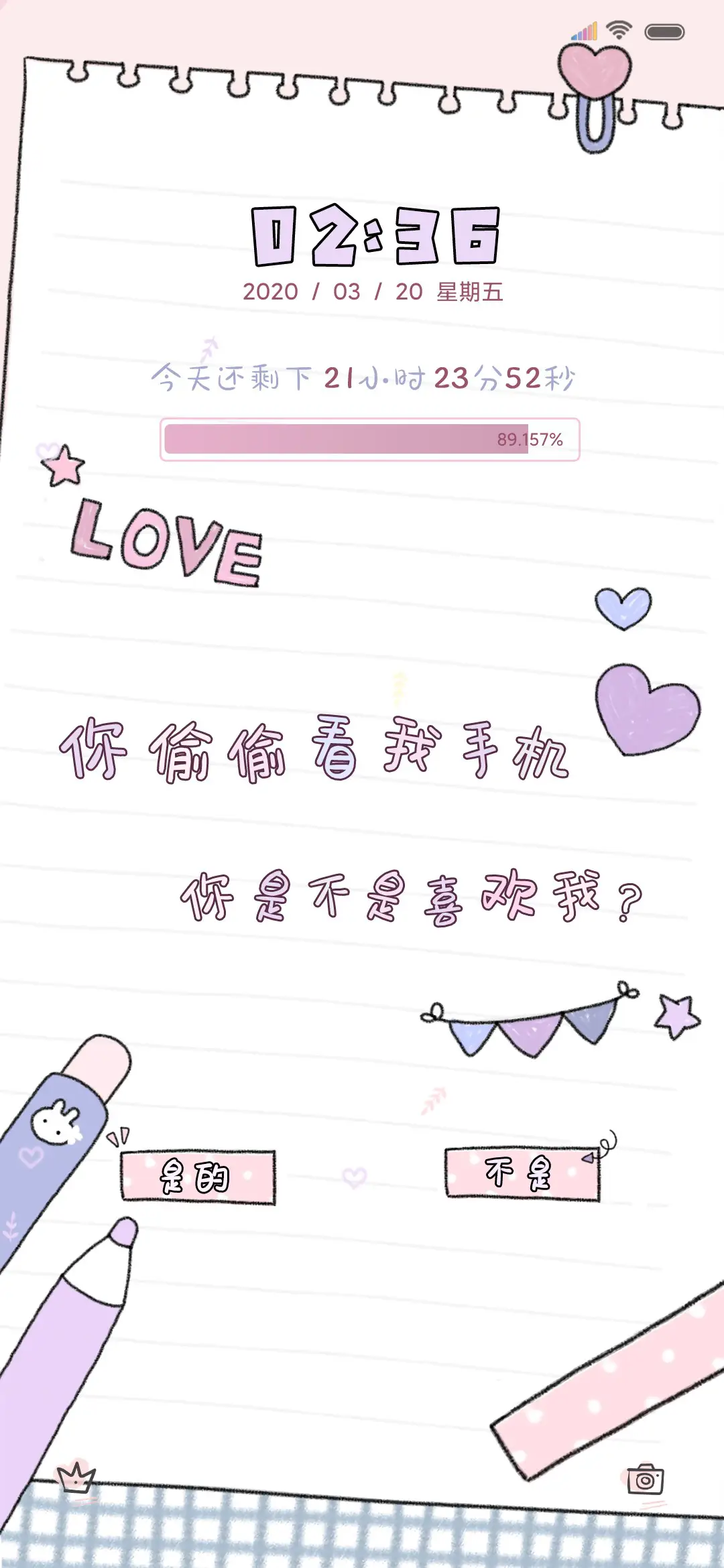Tap the 2020/03/20 date text
This screenshot has height=1568, width=724.
click(x=375, y=293)
